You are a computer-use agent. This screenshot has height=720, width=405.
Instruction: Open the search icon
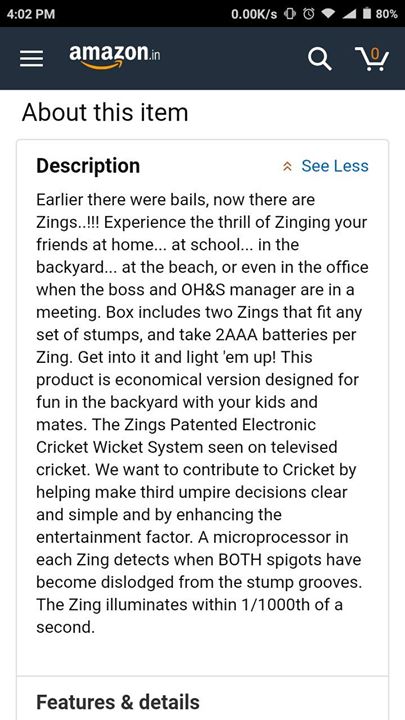(x=320, y=58)
